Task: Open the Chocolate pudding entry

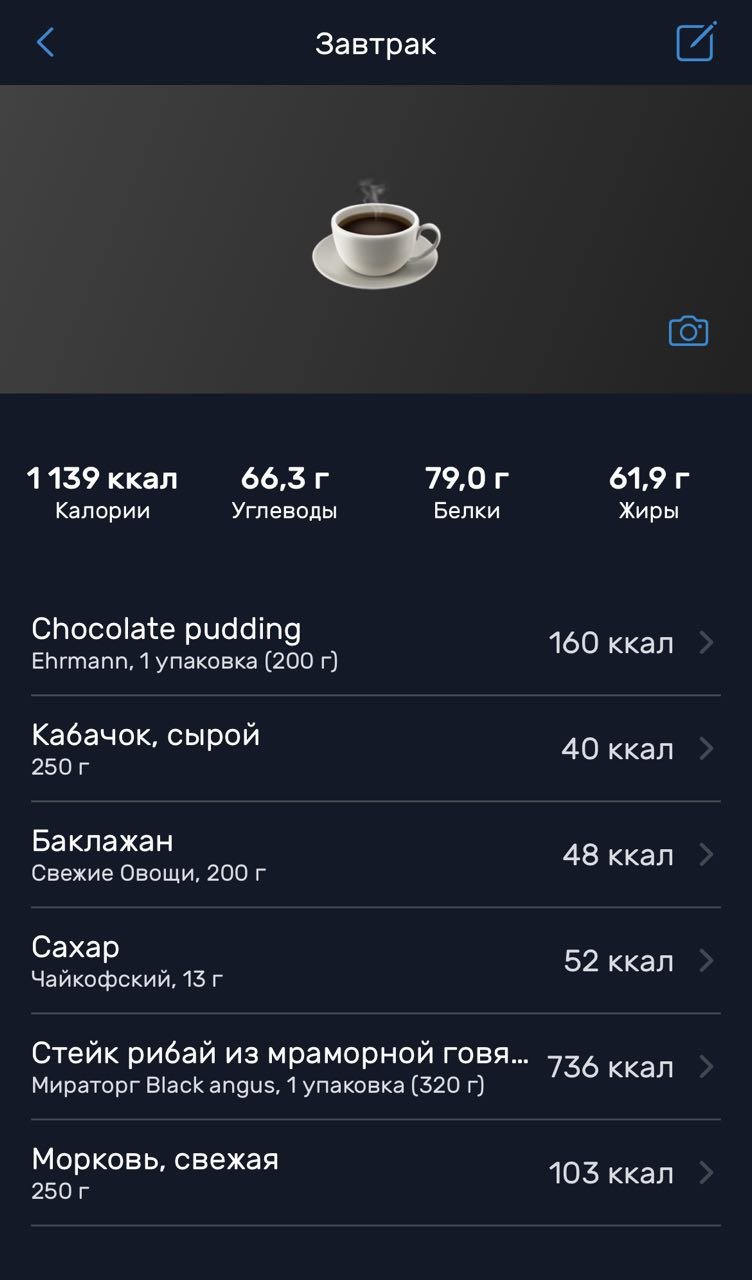Action: click(375, 643)
